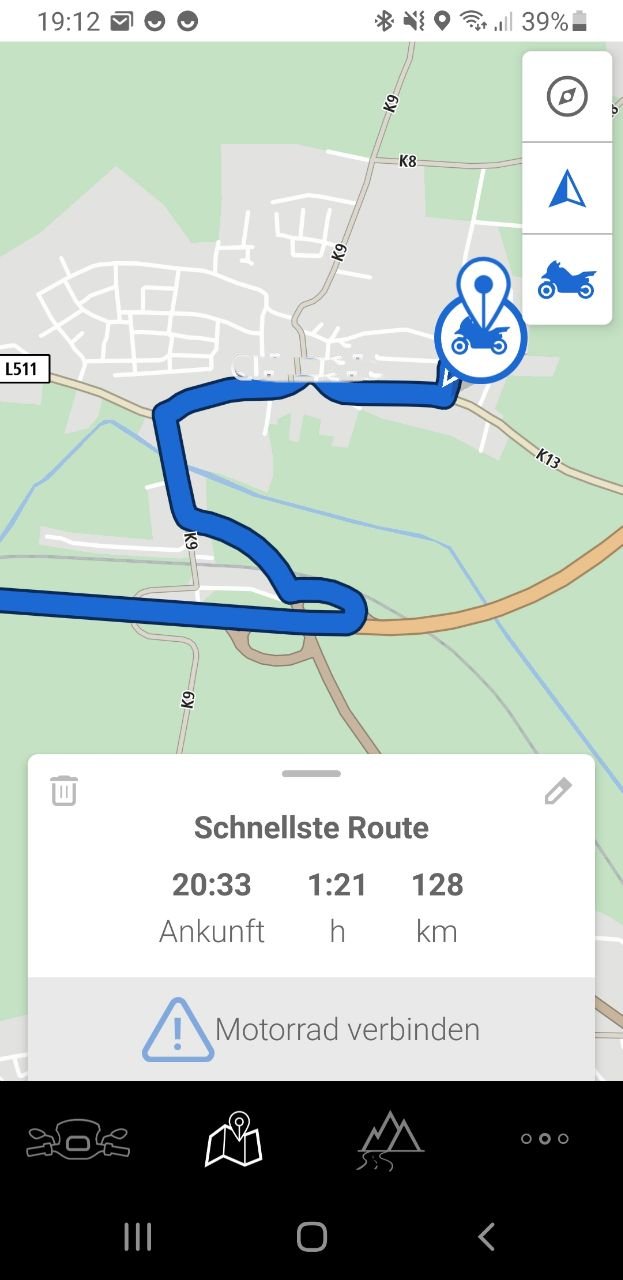This screenshot has height=1280, width=623.
Task: Center map on current location arrow
Action: (567, 188)
